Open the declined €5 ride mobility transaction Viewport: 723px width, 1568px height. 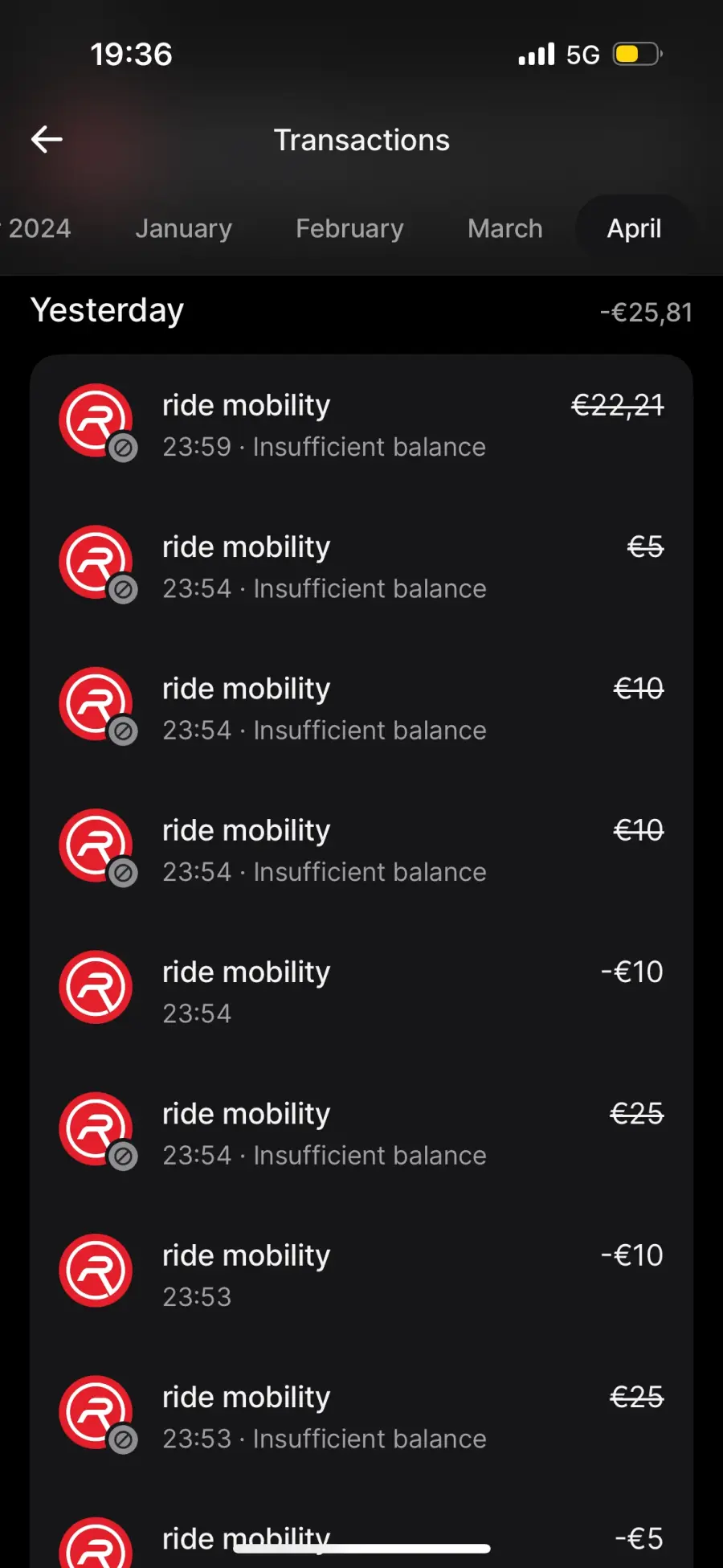(x=361, y=567)
